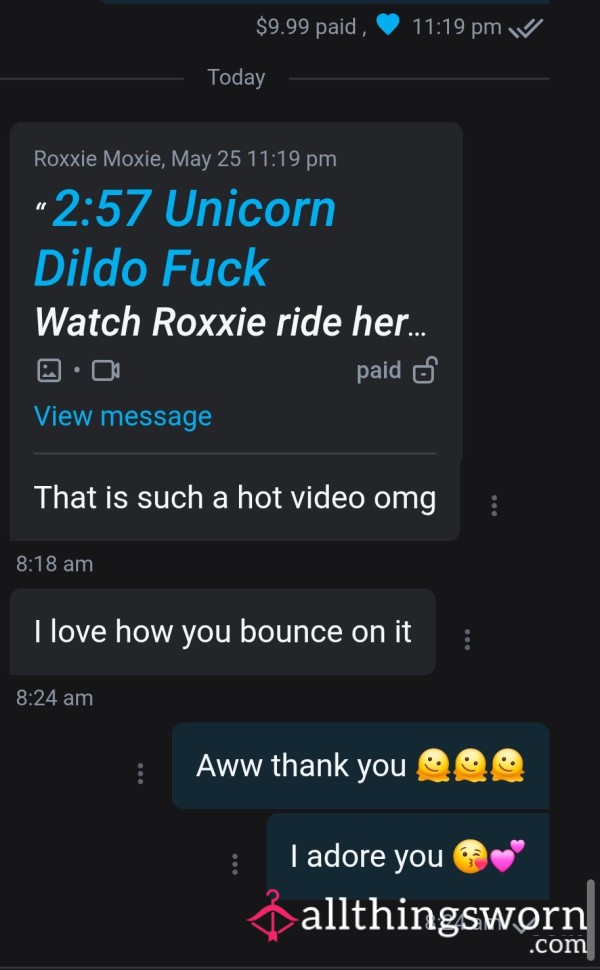Open options for 'Aww thank you' message

point(140,773)
